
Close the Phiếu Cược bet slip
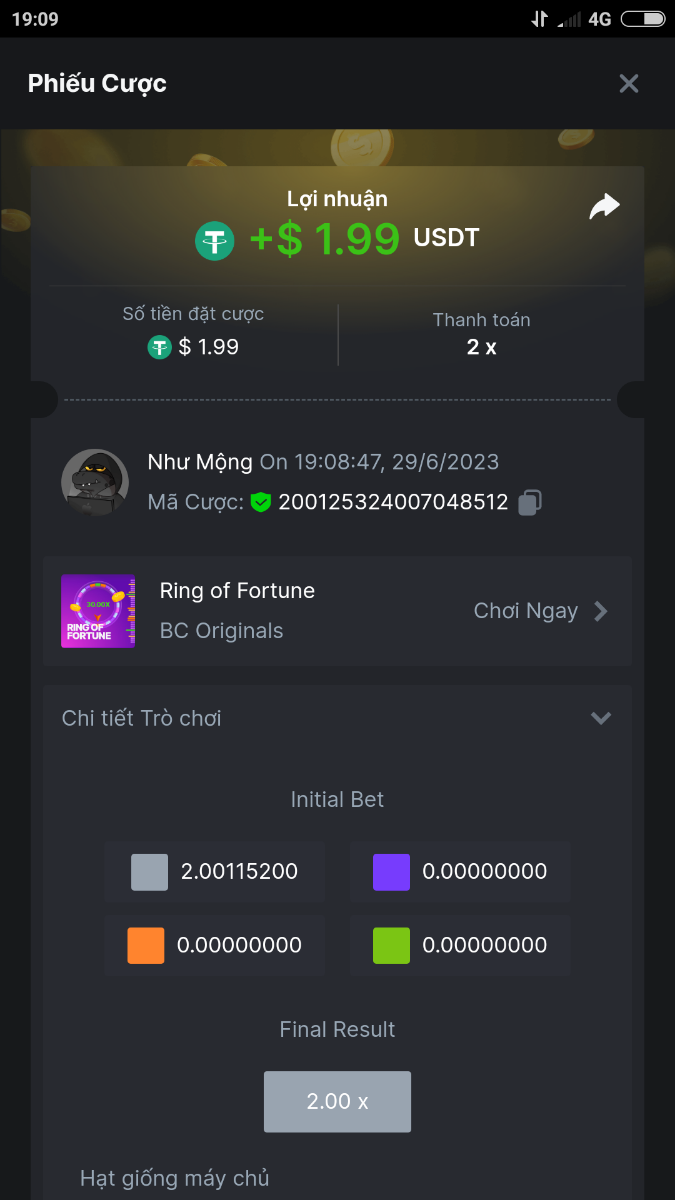[628, 84]
